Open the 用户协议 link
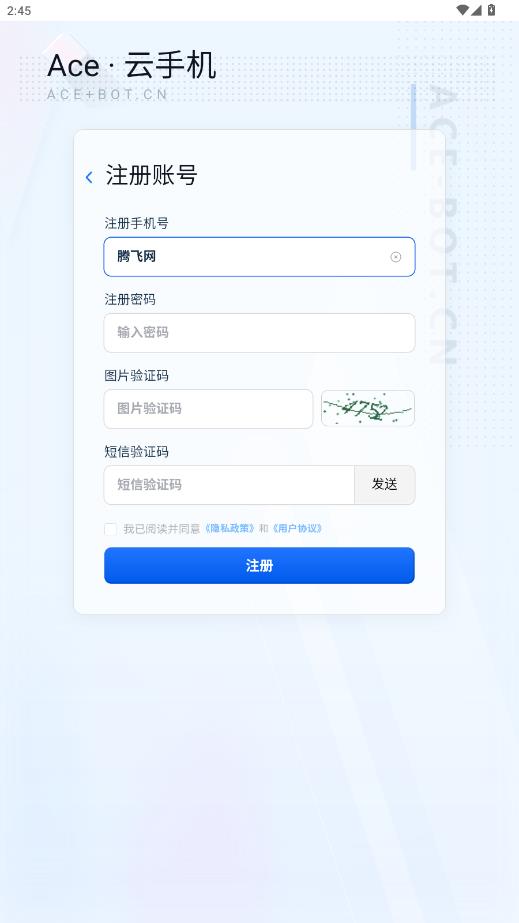 (x=297, y=529)
